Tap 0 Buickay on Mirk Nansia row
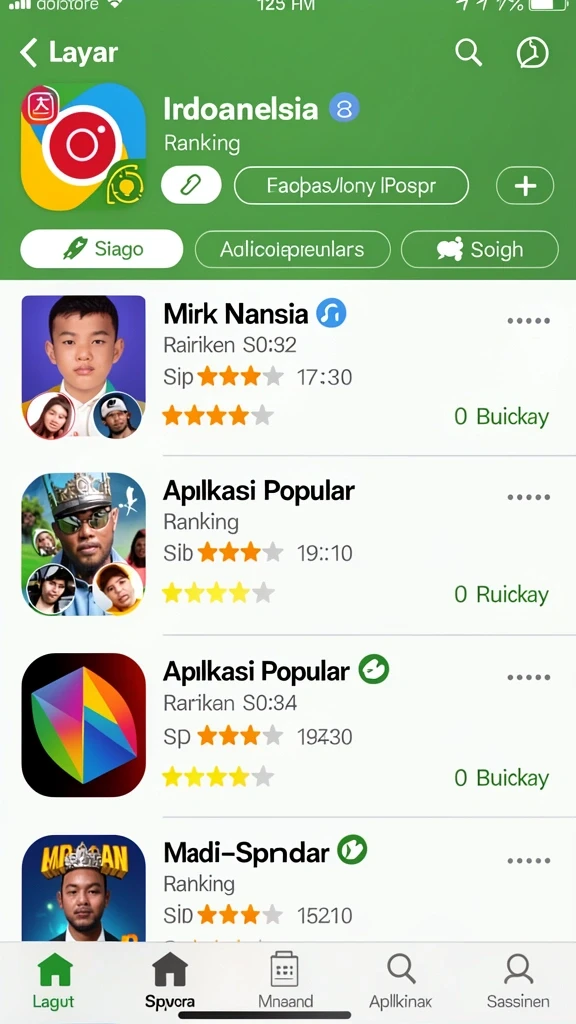Screen dimensions: 576x1024 point(502,417)
